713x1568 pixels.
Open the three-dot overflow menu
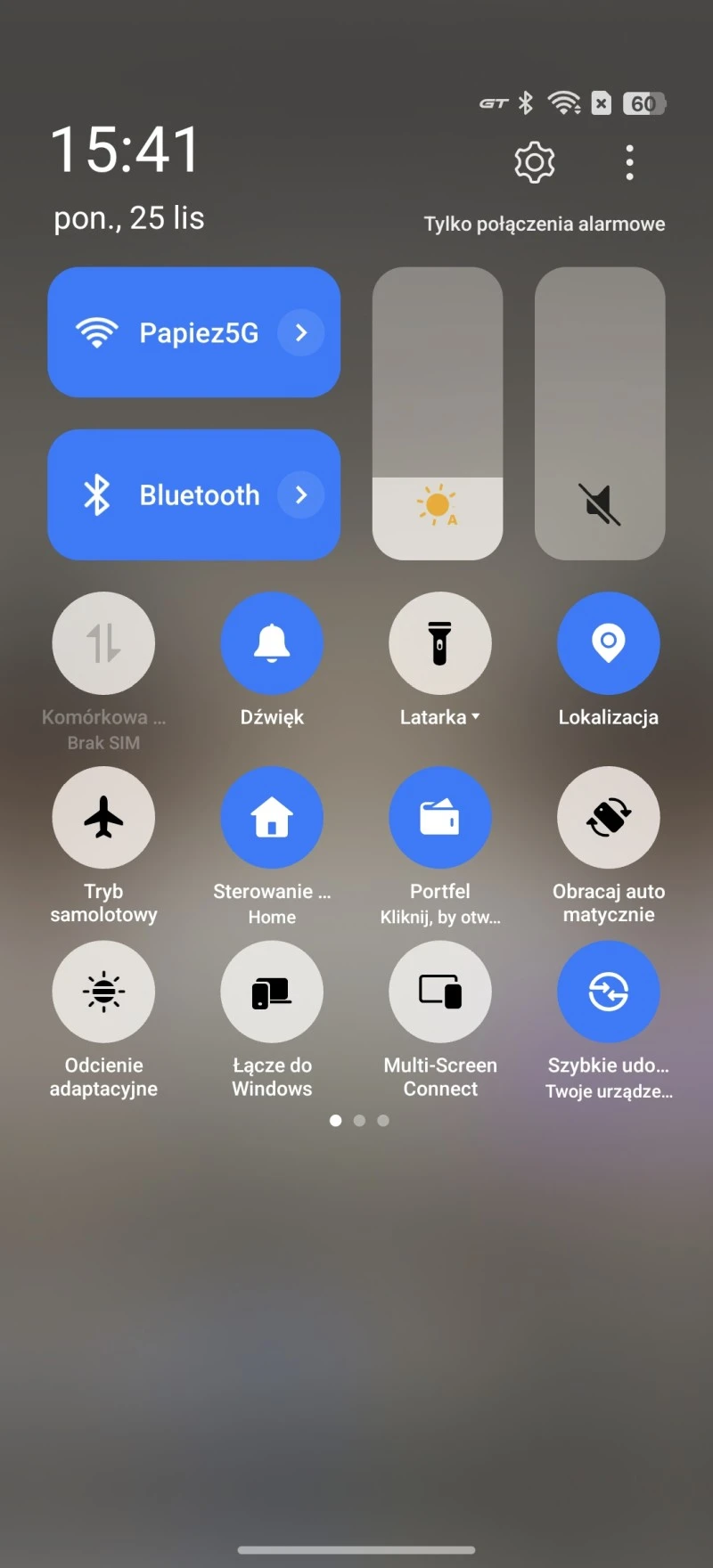(629, 162)
